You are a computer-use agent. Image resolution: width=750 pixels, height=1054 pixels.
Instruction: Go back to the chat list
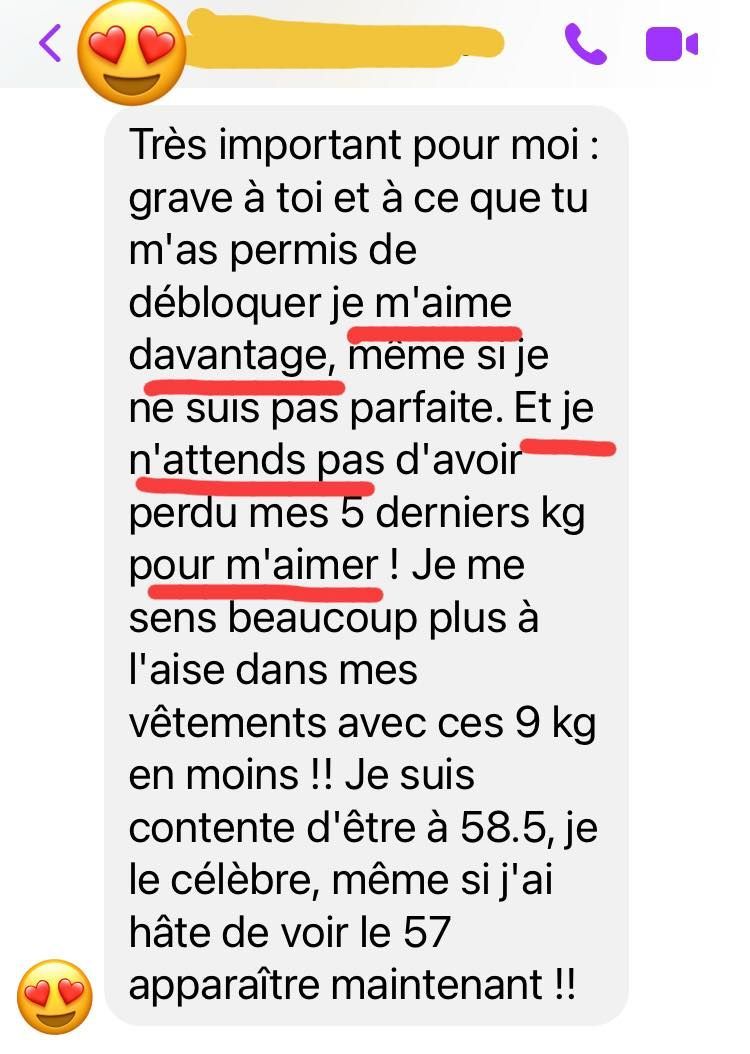(50, 43)
